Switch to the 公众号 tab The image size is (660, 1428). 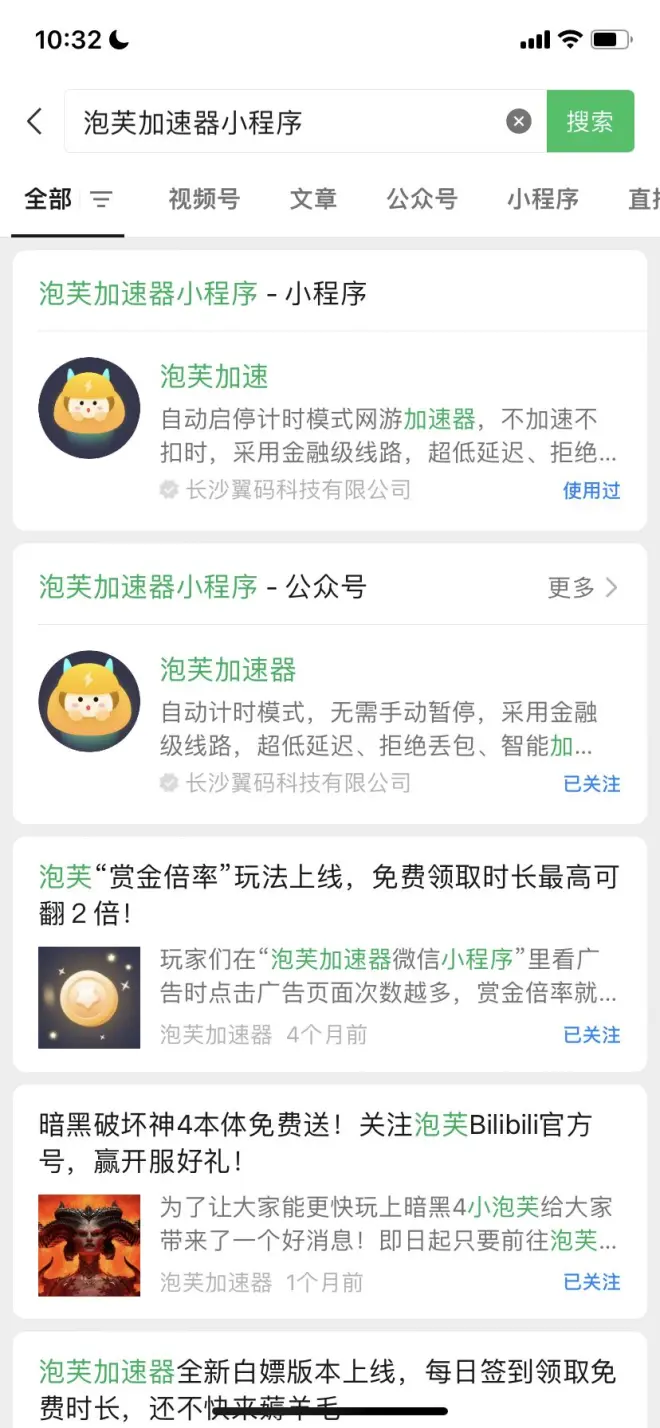(422, 199)
